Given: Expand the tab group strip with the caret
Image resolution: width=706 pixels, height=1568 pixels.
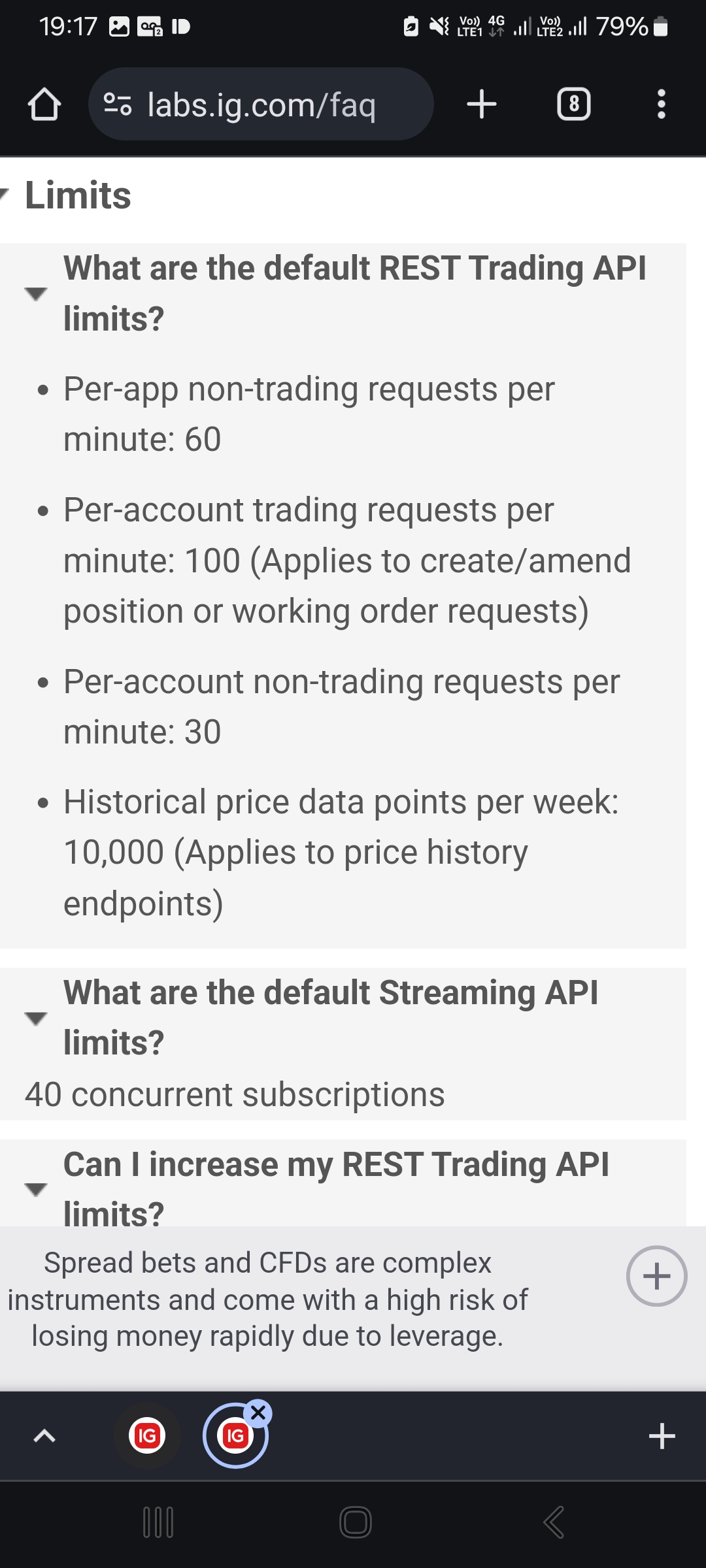Looking at the screenshot, I should [x=44, y=1435].
